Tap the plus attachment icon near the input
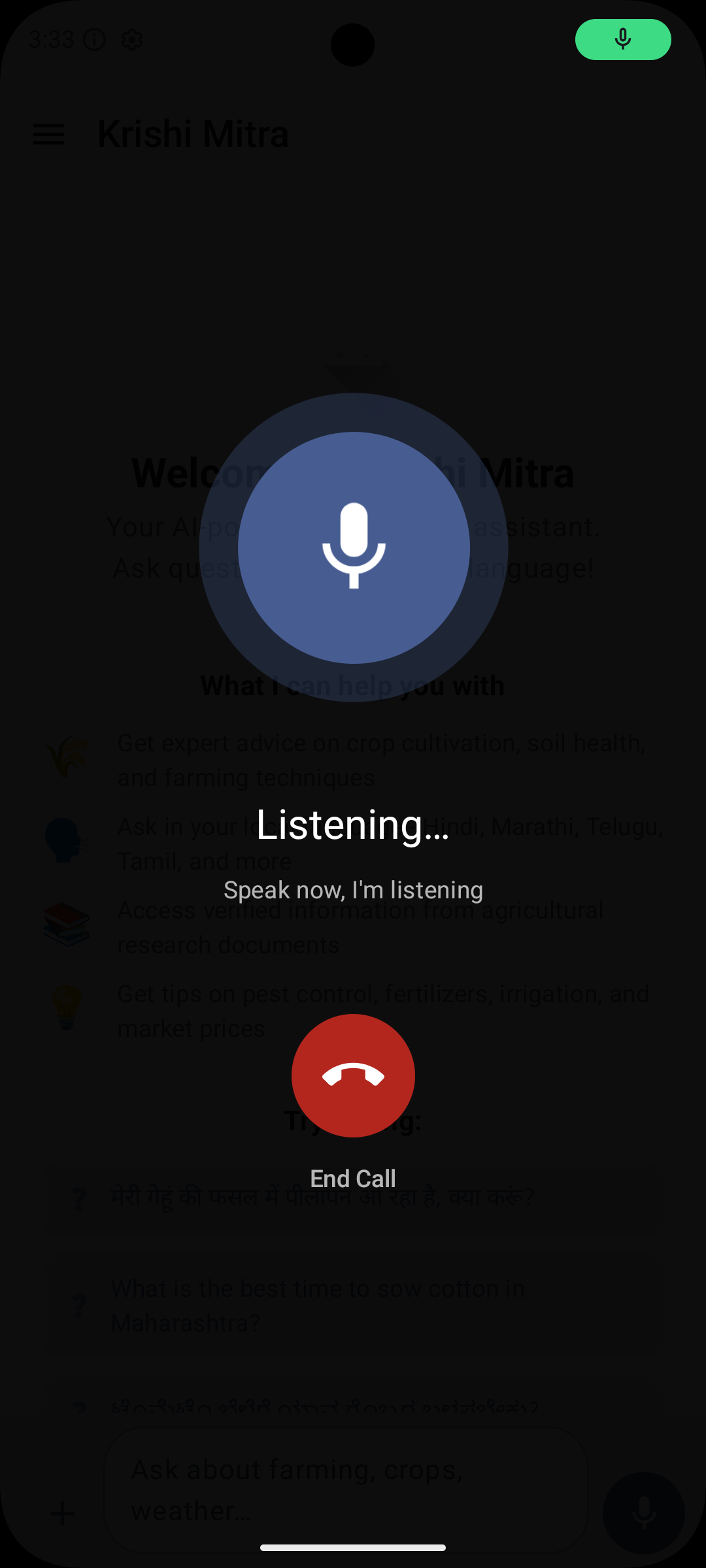The height and width of the screenshot is (1568, 706). [x=62, y=1514]
